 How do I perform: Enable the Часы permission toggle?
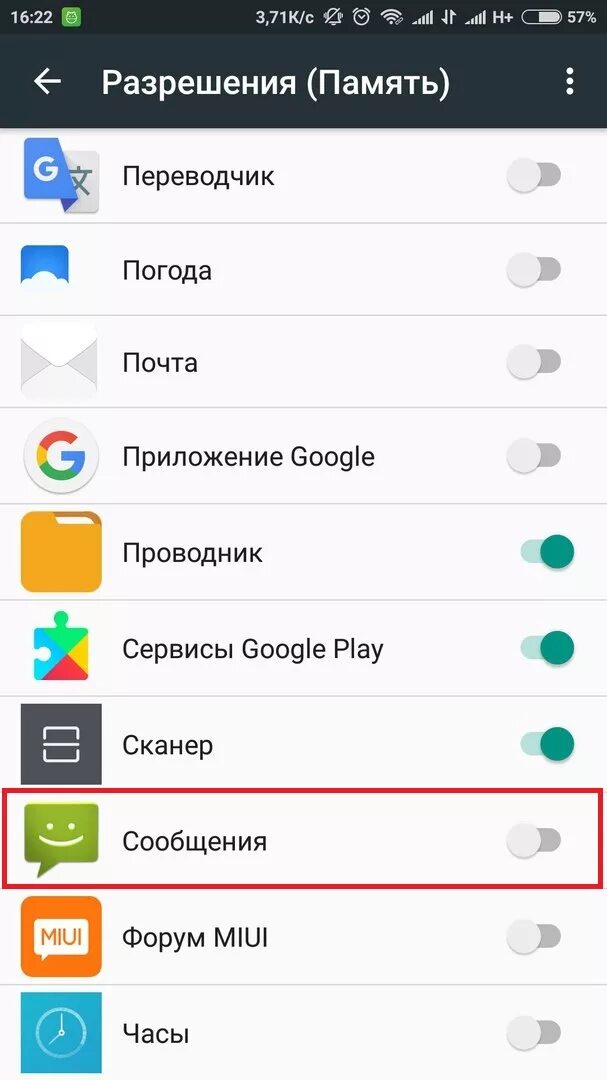click(534, 1032)
